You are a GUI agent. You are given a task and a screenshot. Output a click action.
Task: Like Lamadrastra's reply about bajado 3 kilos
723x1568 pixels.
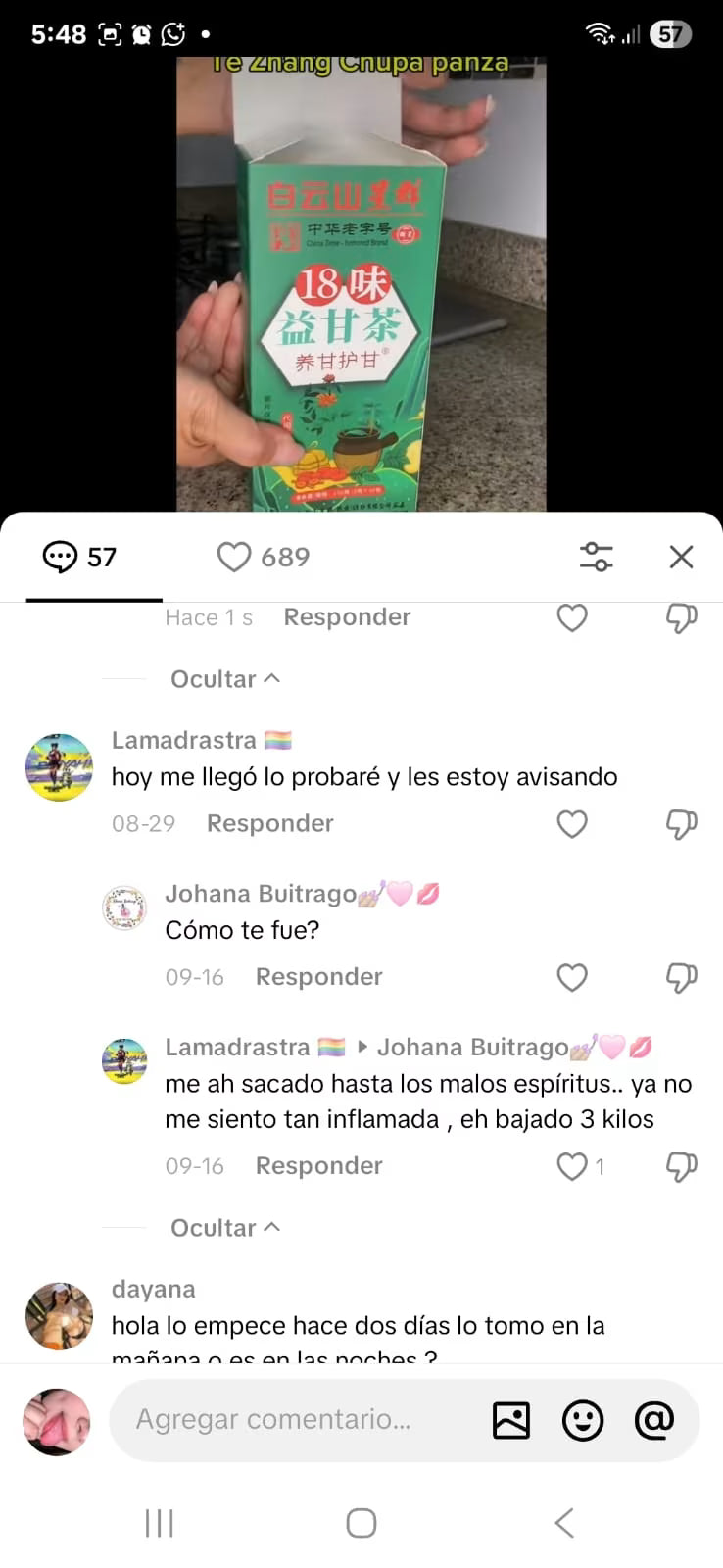[x=572, y=1166]
